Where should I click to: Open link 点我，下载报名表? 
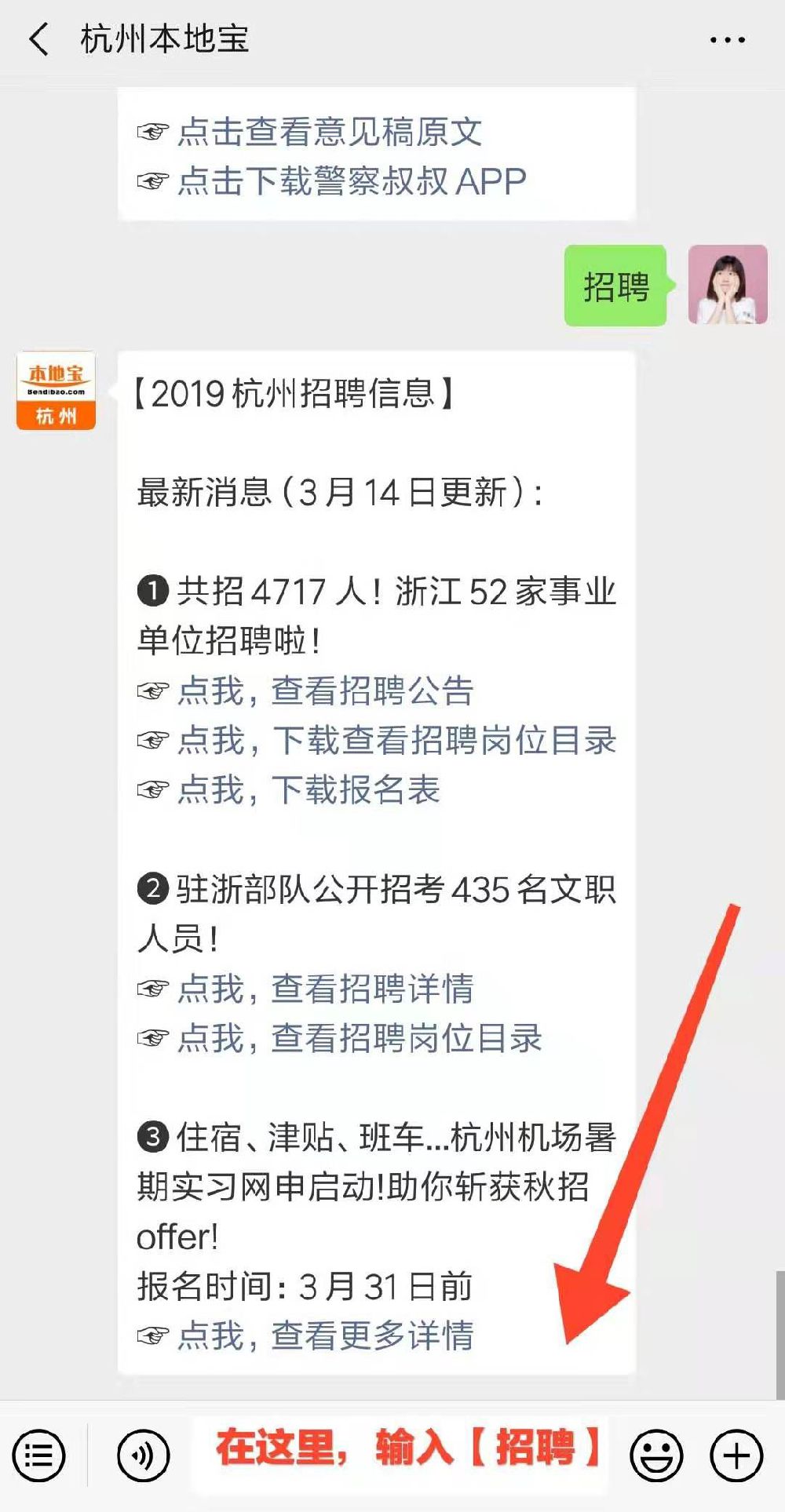(308, 790)
